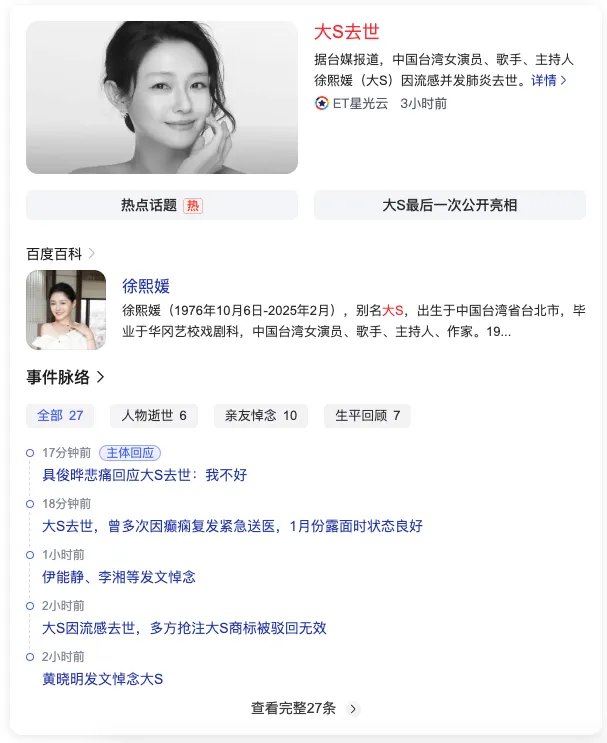Open the 百度百科 section link
This screenshot has width=607, height=743.
[x=61, y=254]
